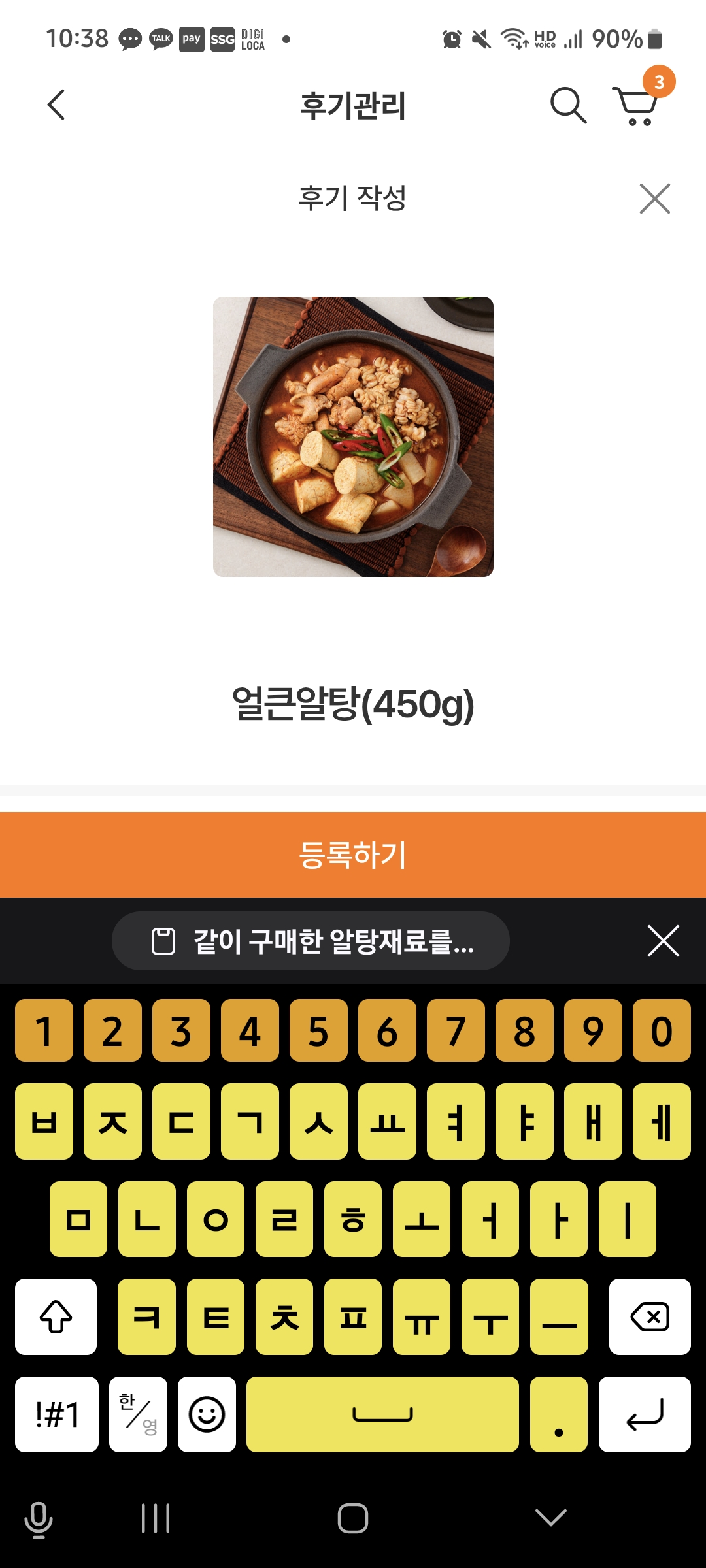Paste the clipboard suggestion 같이 구매한 알탕재료를
The height and width of the screenshot is (1568, 706).
coord(311,941)
